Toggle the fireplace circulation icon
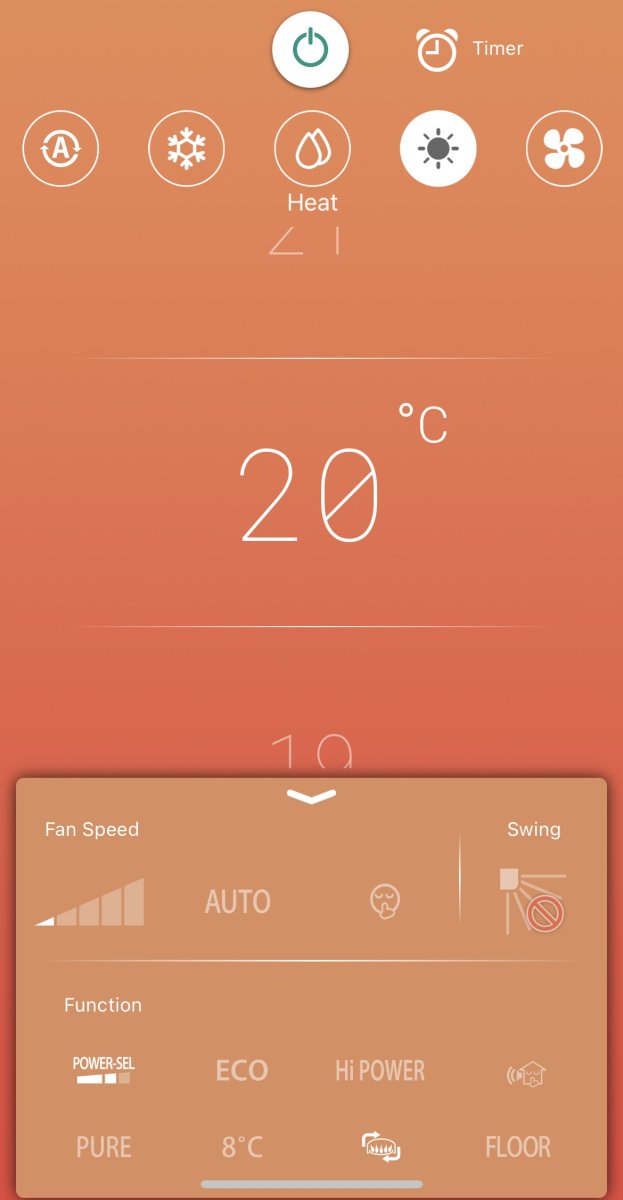The height and width of the screenshot is (1200, 623). coord(381,1147)
